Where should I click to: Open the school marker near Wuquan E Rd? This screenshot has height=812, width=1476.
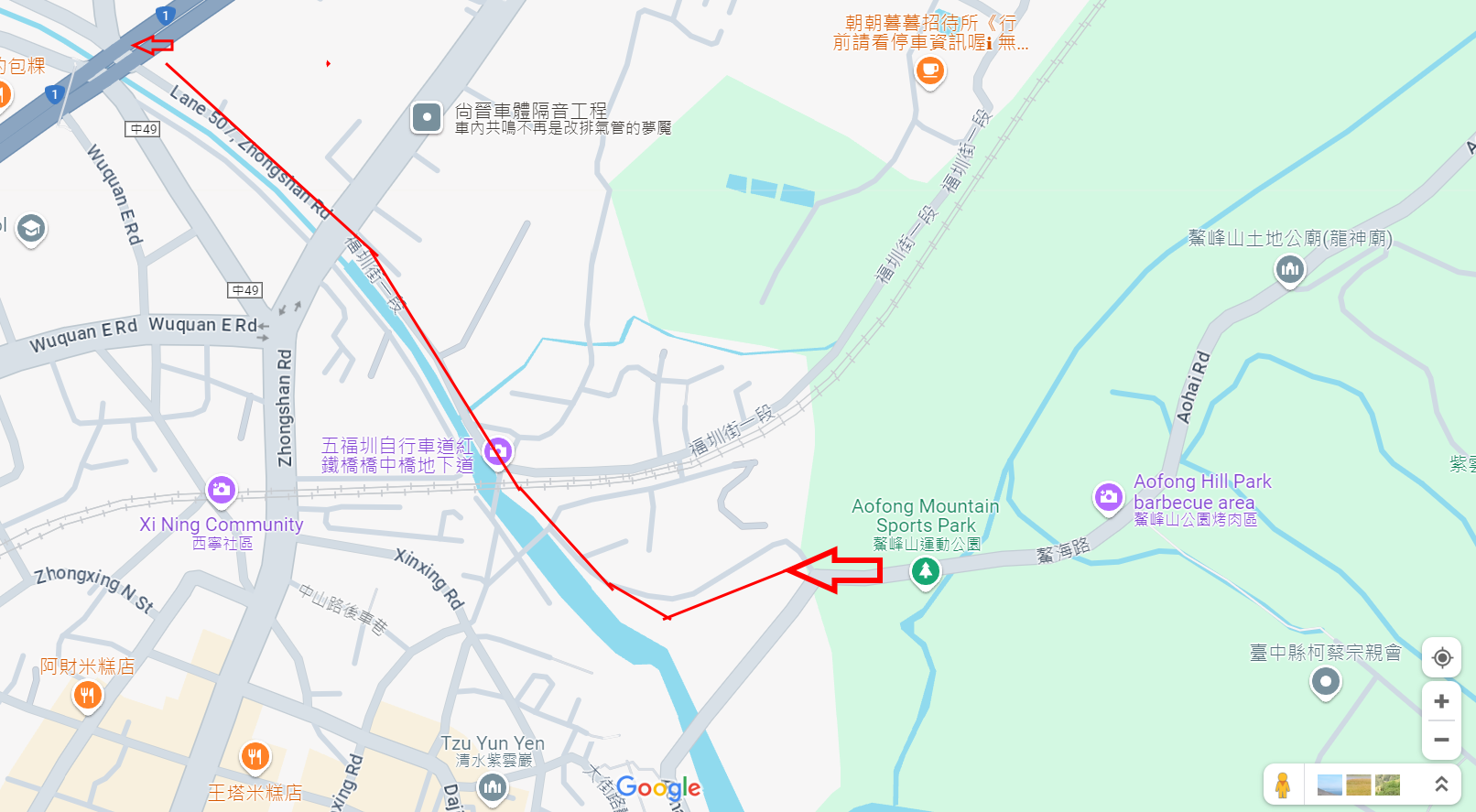click(x=31, y=229)
